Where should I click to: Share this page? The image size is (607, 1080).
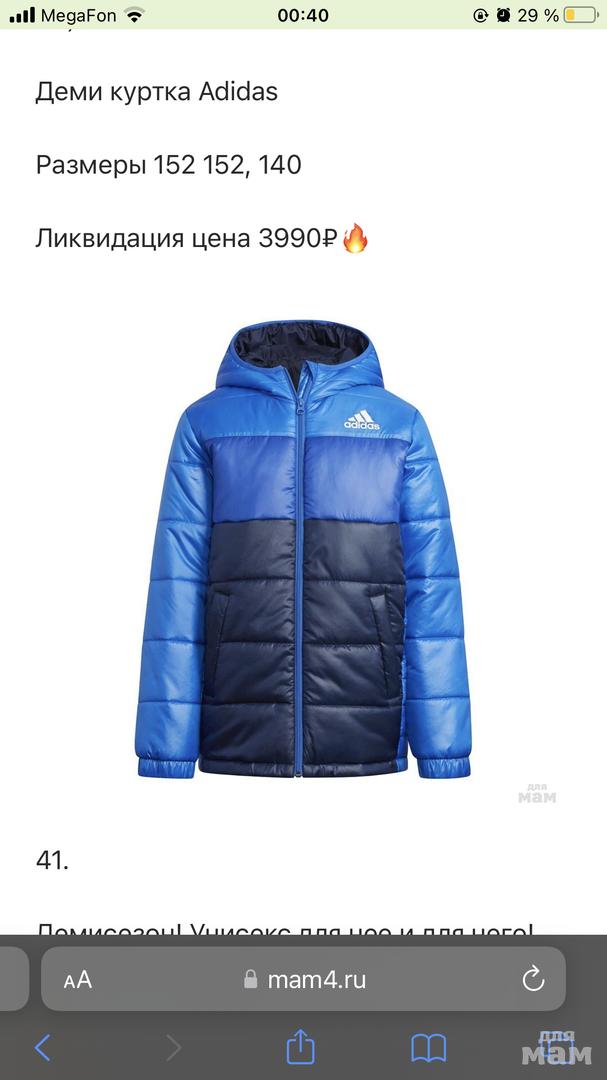click(301, 1047)
